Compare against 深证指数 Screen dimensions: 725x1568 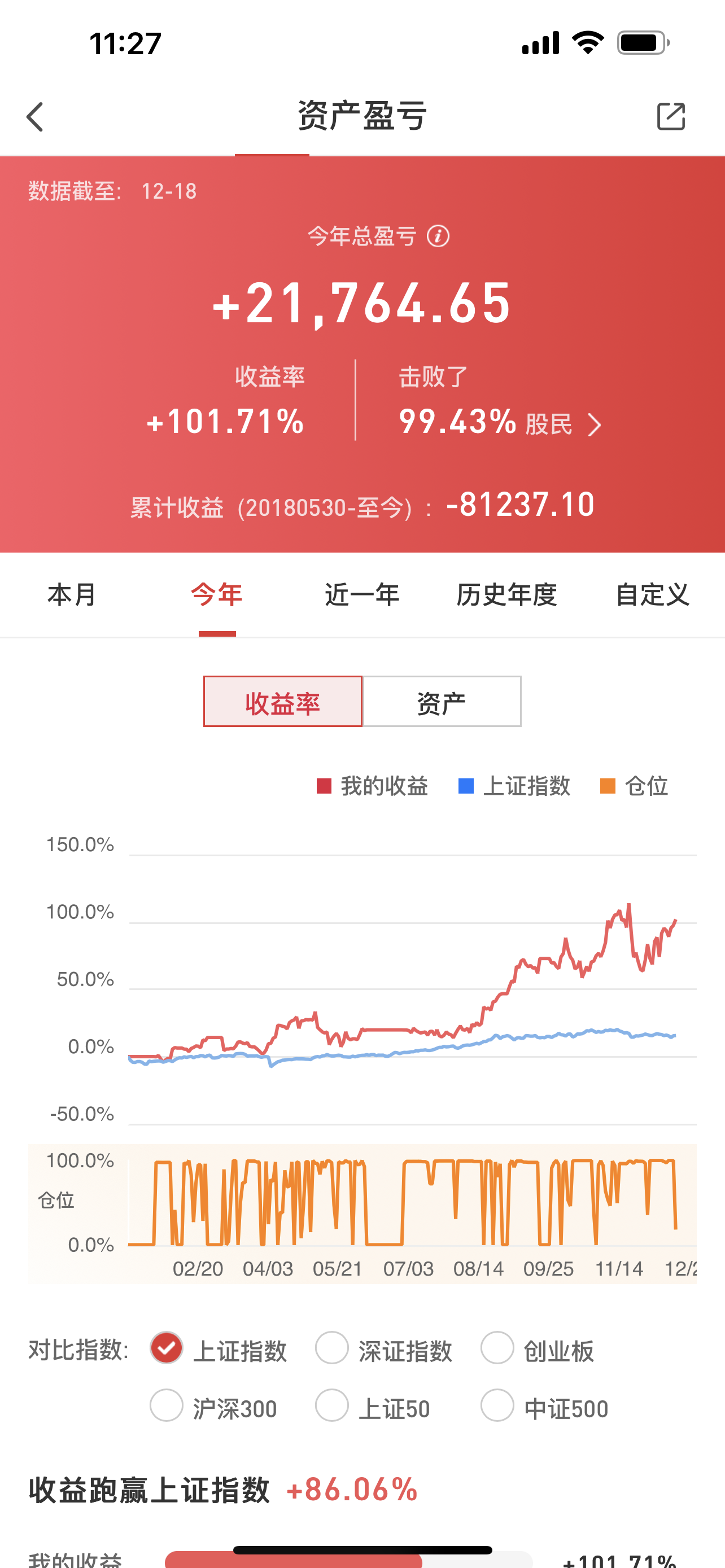333,1348
